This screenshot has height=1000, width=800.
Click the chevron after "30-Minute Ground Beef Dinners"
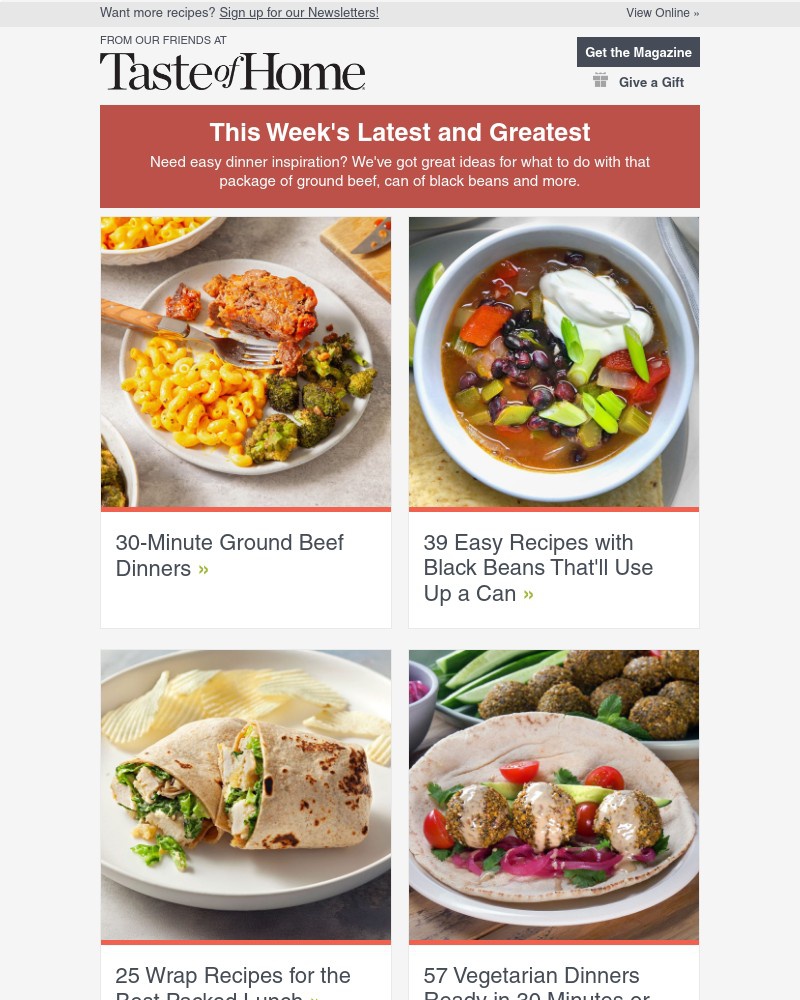[x=203, y=568]
